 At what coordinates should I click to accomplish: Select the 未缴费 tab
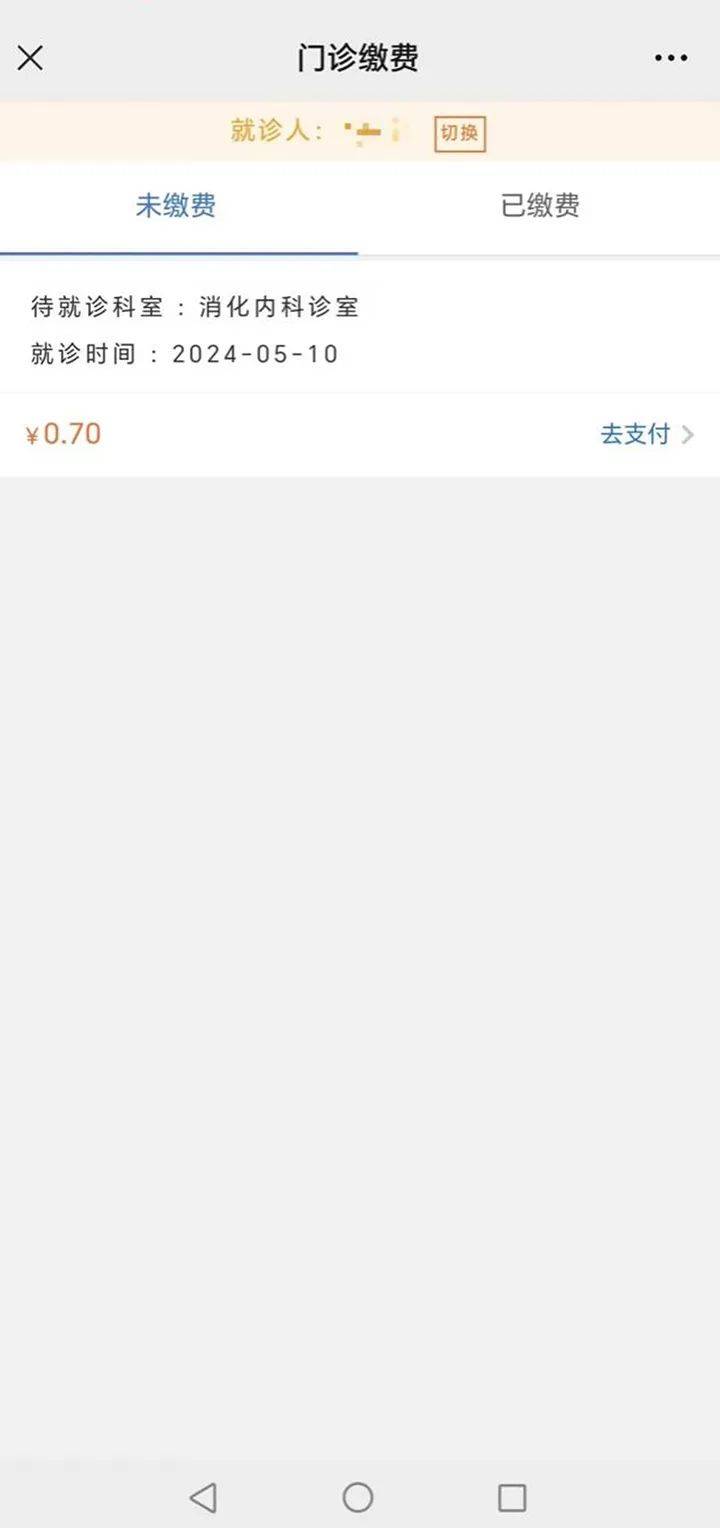tap(177, 206)
